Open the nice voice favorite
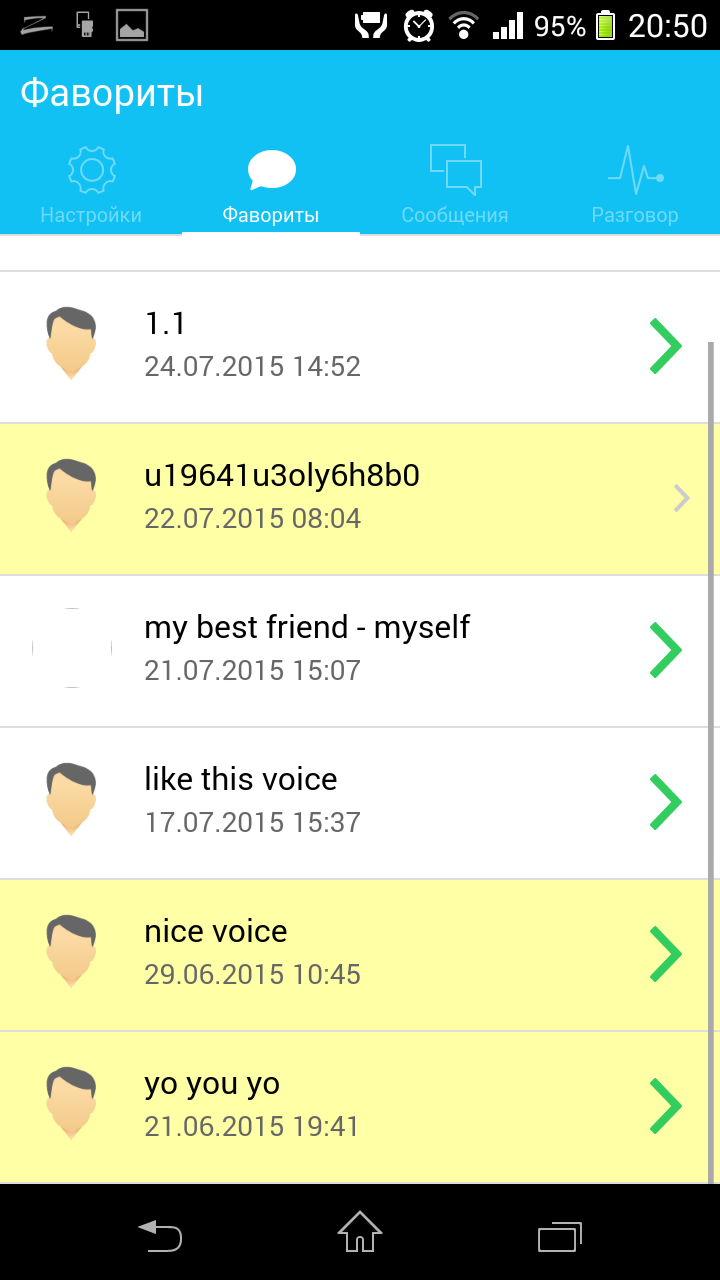This screenshot has width=720, height=1280. coord(360,955)
